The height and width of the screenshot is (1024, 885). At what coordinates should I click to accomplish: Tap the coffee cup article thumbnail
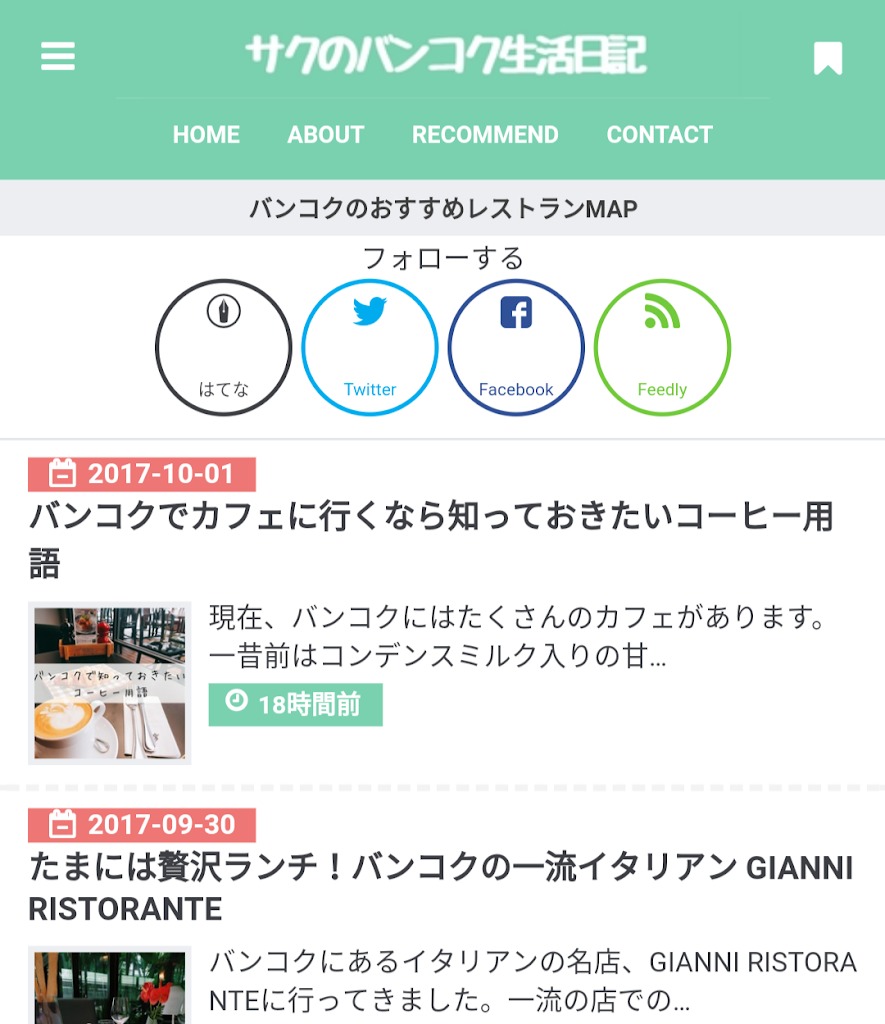pos(110,683)
